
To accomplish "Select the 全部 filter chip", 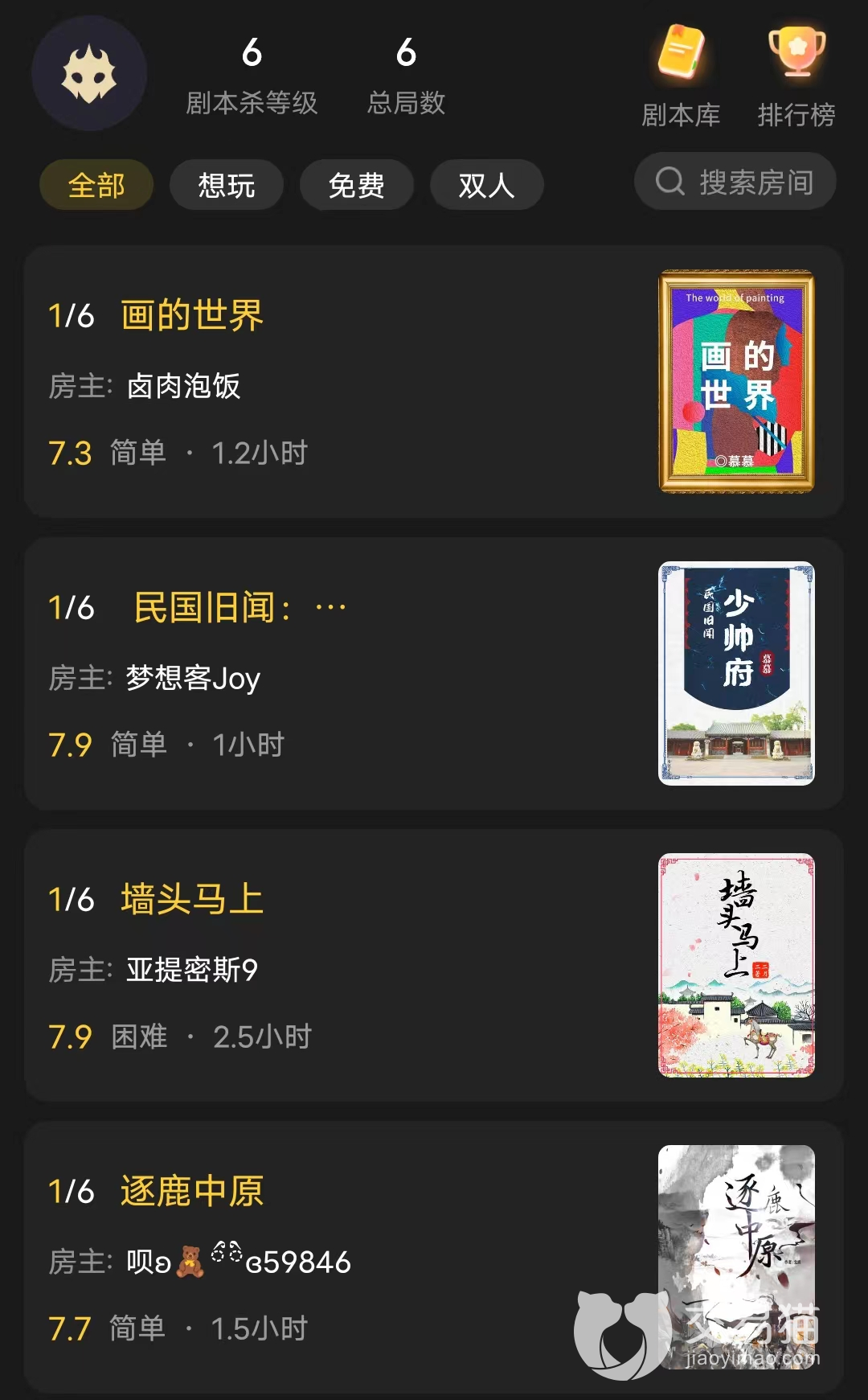I will coord(96,185).
